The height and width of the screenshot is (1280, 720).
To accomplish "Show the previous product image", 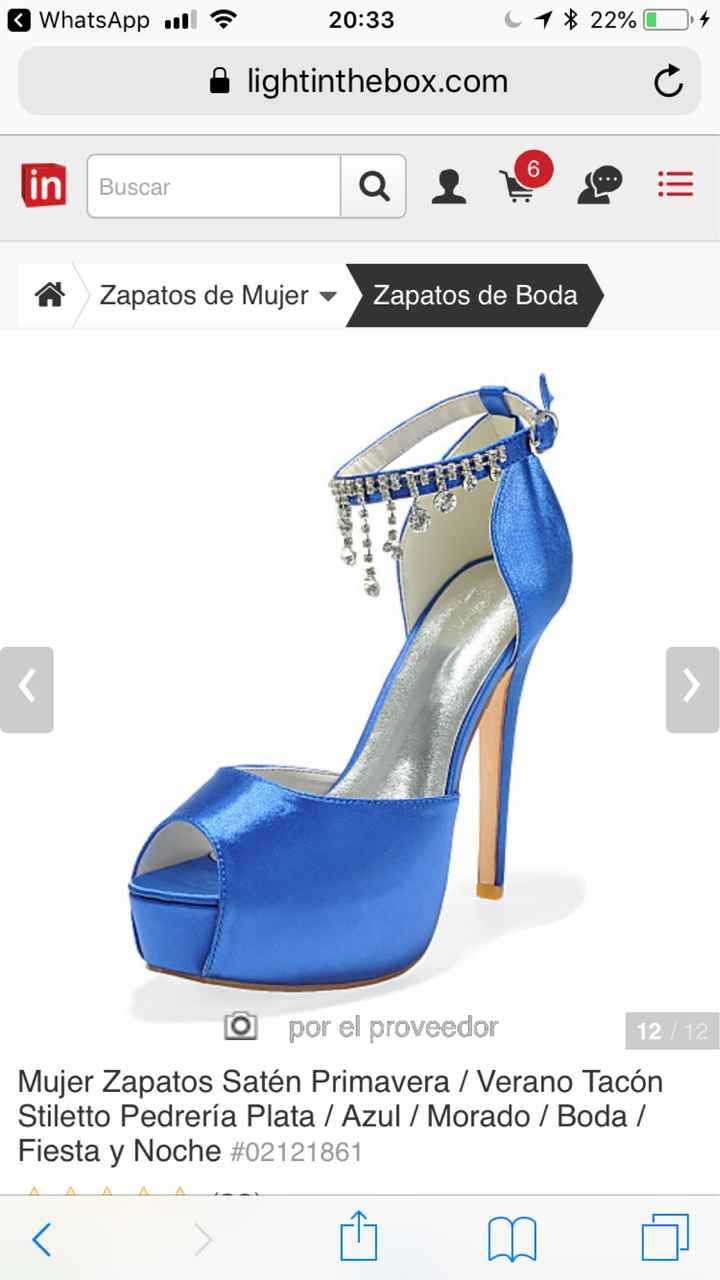I will 27,686.
